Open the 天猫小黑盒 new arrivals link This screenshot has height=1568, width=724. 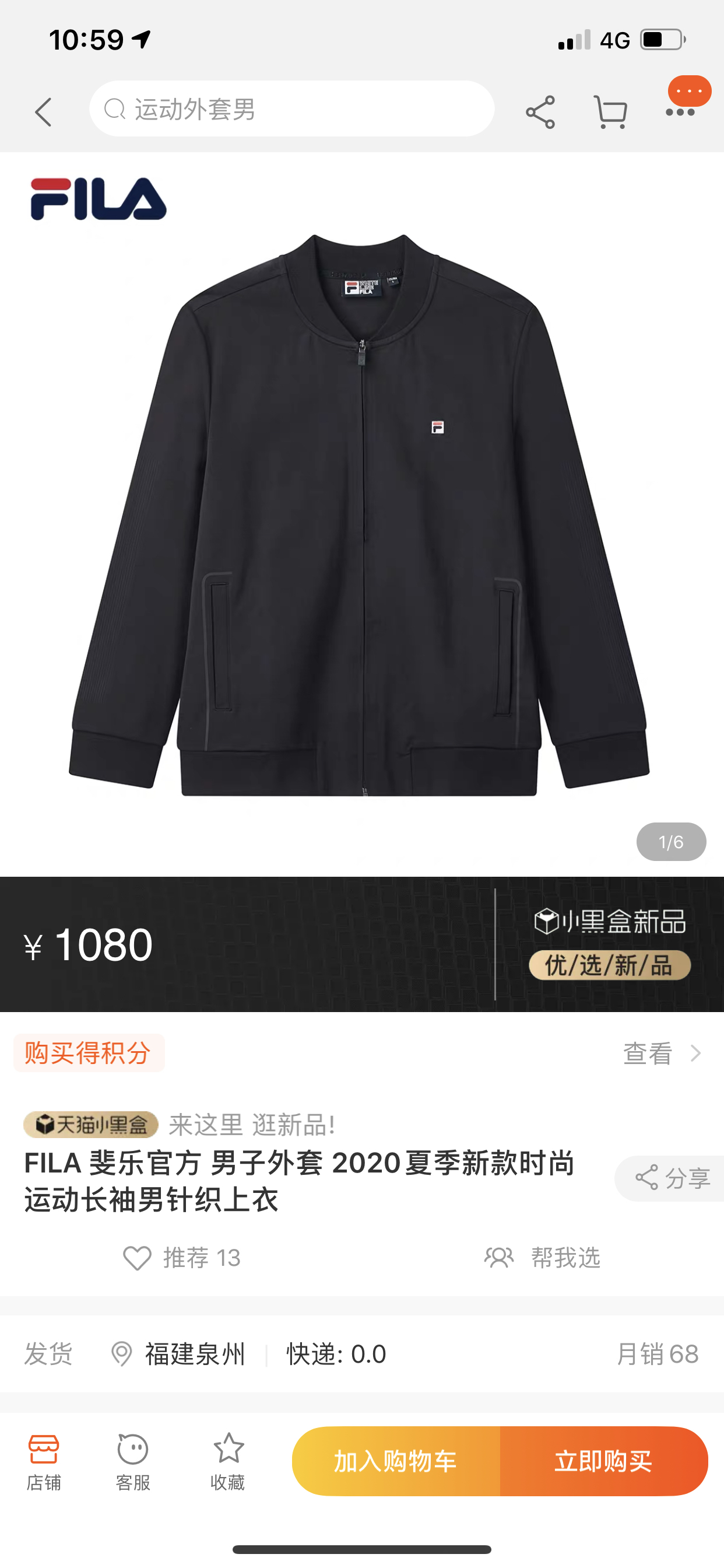pyautogui.click(x=180, y=1124)
